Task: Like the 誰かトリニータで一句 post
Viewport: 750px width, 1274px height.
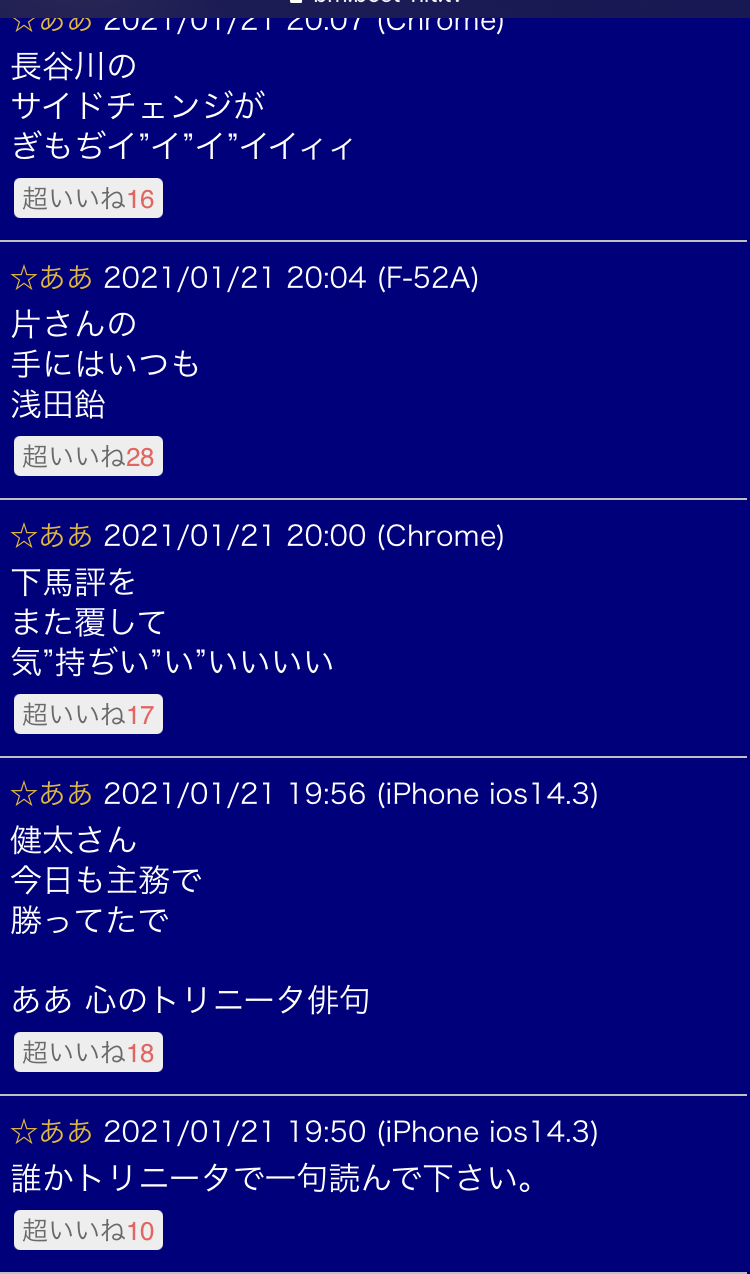Action: 88,1230
